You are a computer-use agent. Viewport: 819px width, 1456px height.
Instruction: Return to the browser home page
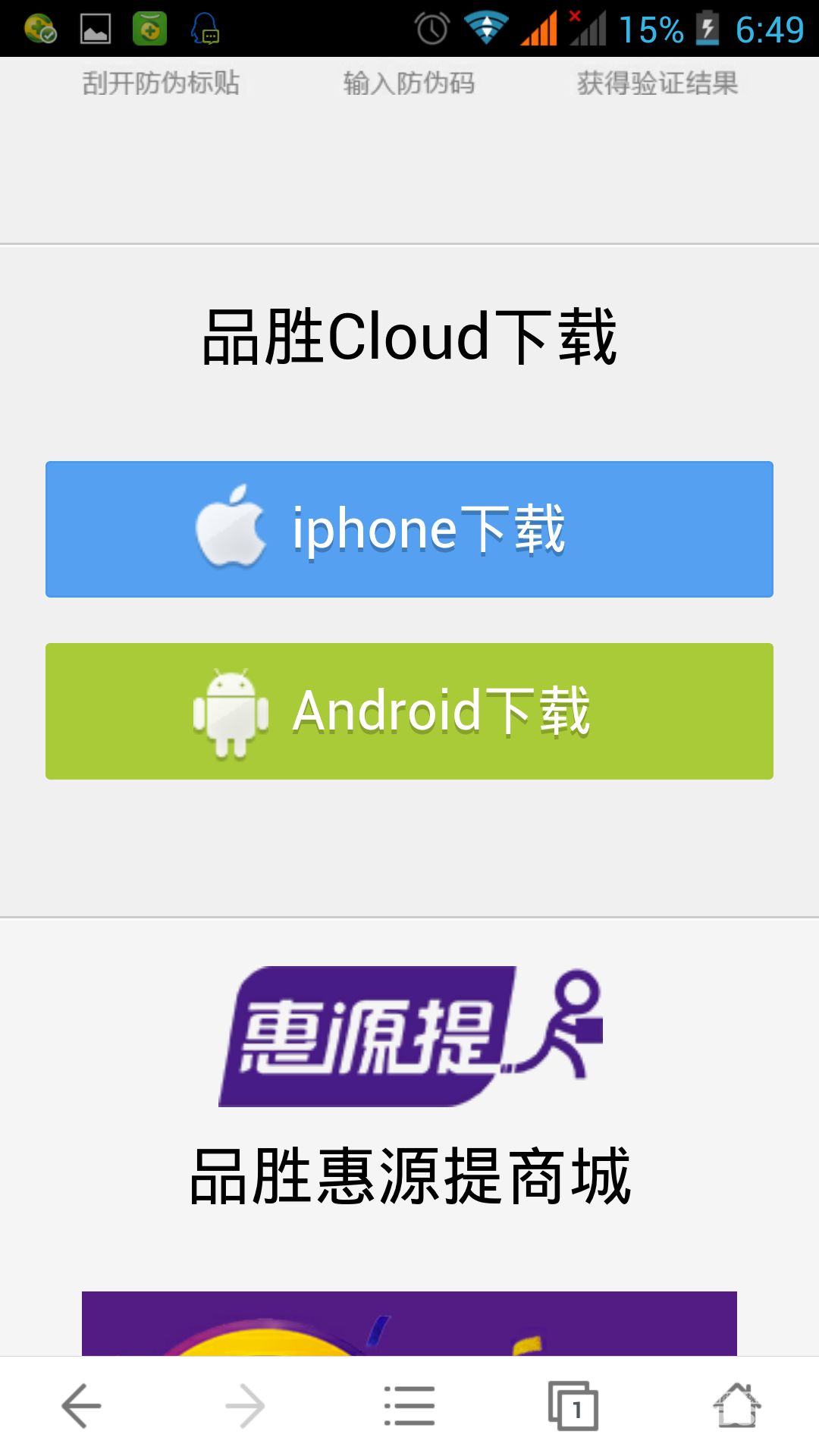tap(737, 1406)
